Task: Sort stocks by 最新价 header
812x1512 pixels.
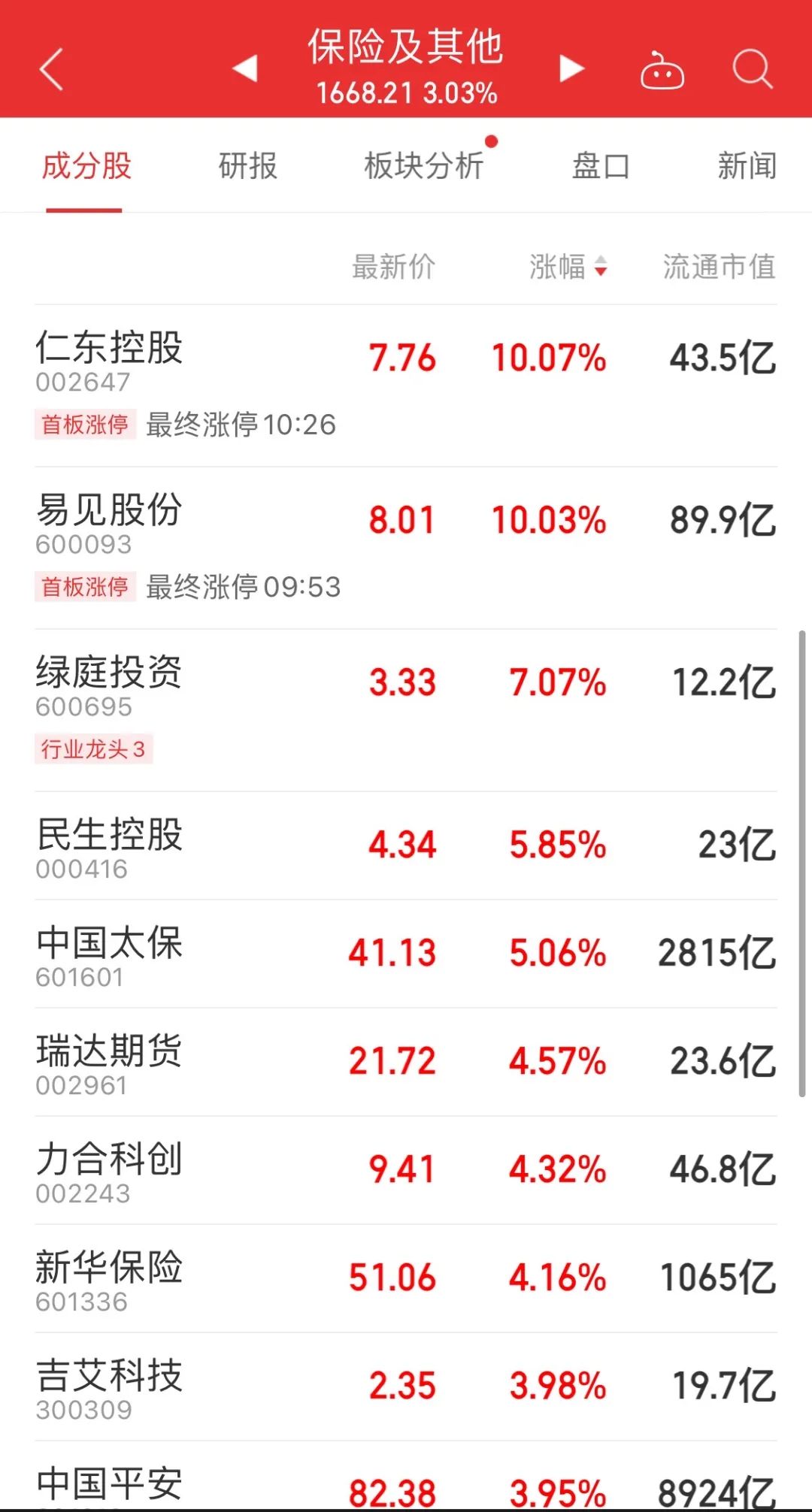Action: pos(394,267)
